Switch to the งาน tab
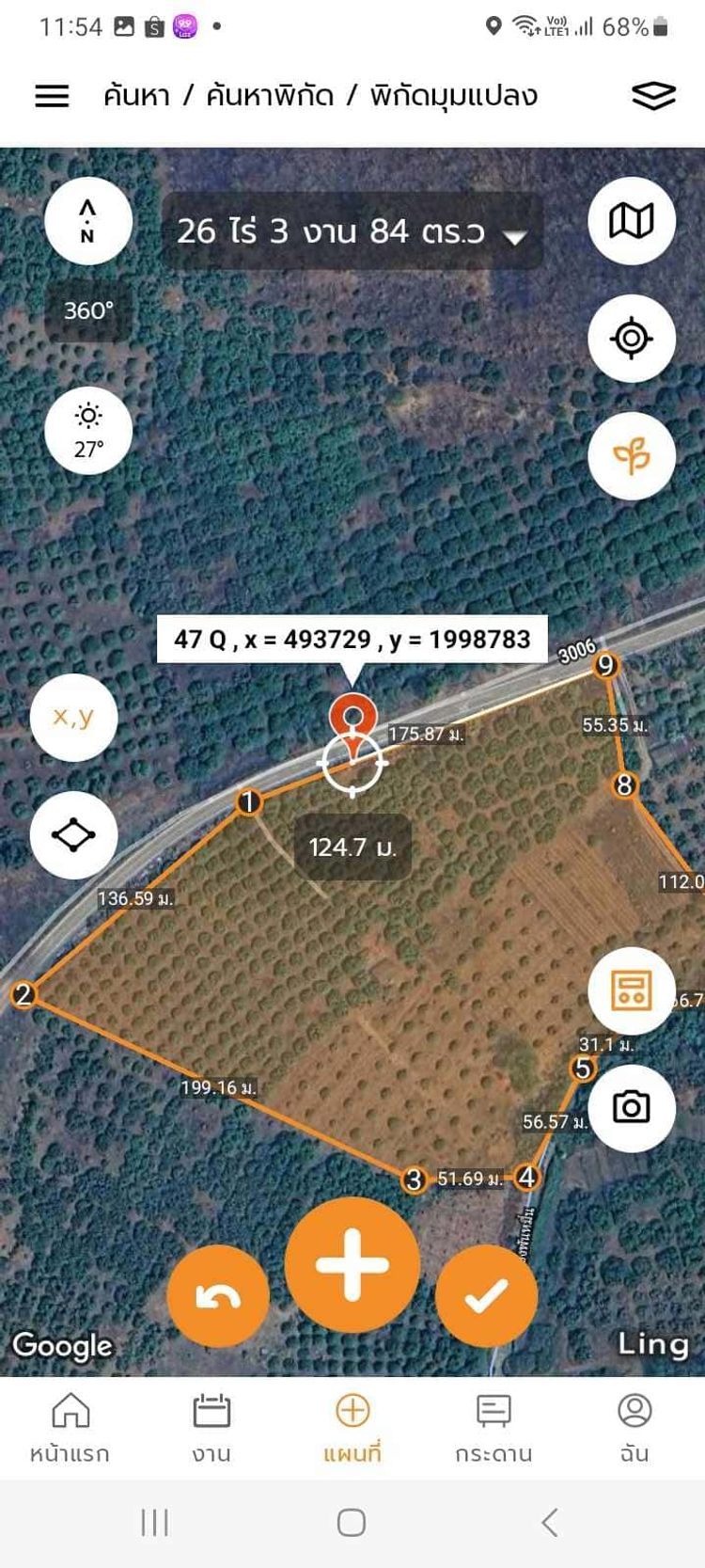 [x=211, y=1427]
